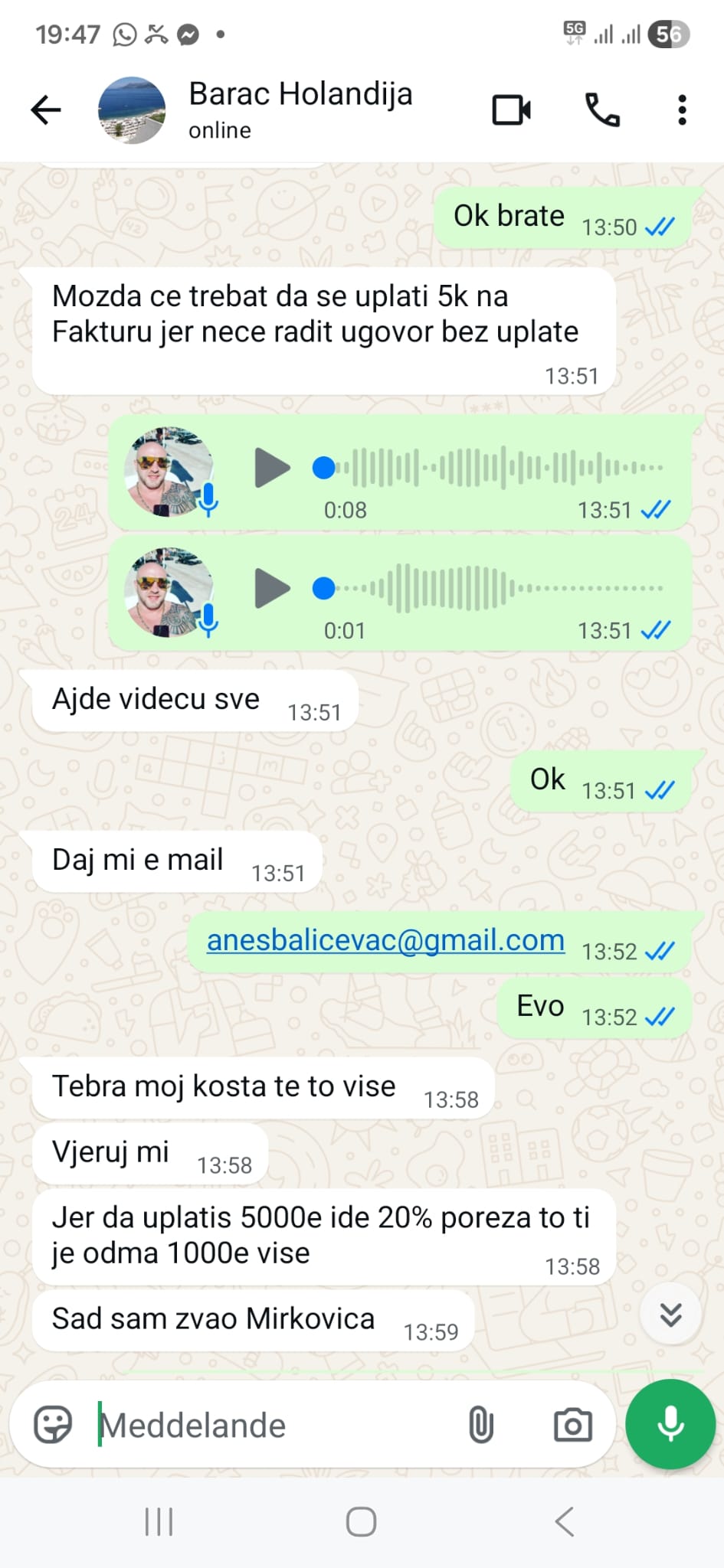This screenshot has width=724, height=1568.
Task: Start a video call with Barac Holandija
Action: coord(511,110)
